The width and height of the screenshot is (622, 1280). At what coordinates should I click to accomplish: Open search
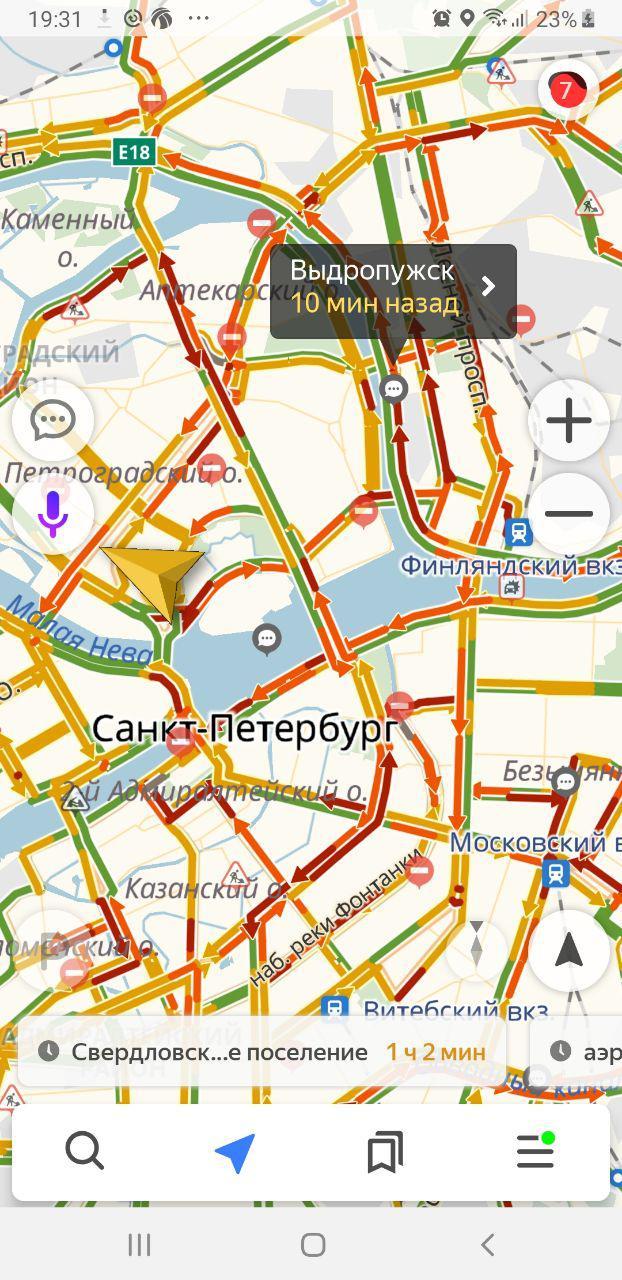coord(85,1152)
